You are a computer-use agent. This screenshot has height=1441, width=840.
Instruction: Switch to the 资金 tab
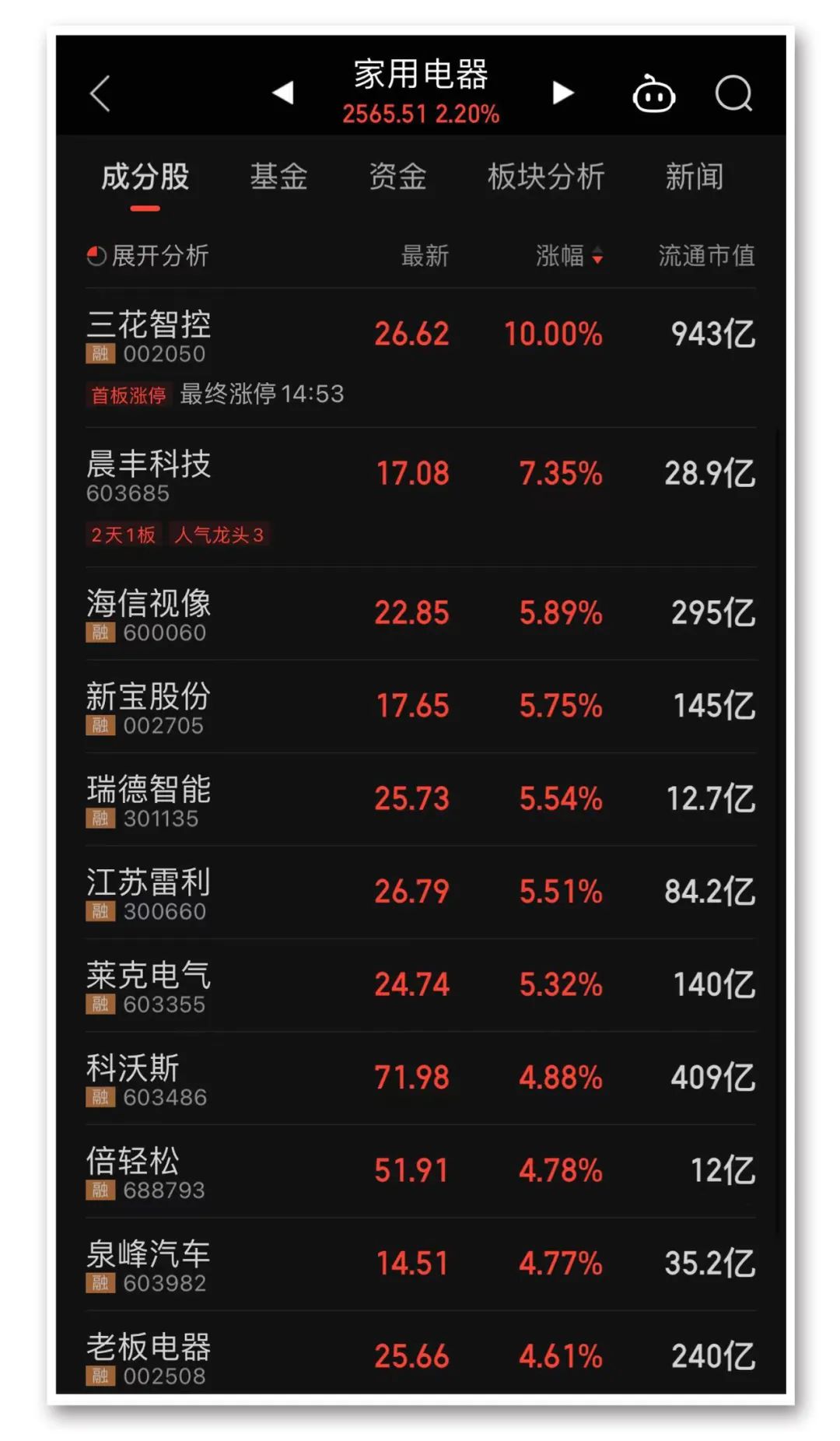[397, 177]
